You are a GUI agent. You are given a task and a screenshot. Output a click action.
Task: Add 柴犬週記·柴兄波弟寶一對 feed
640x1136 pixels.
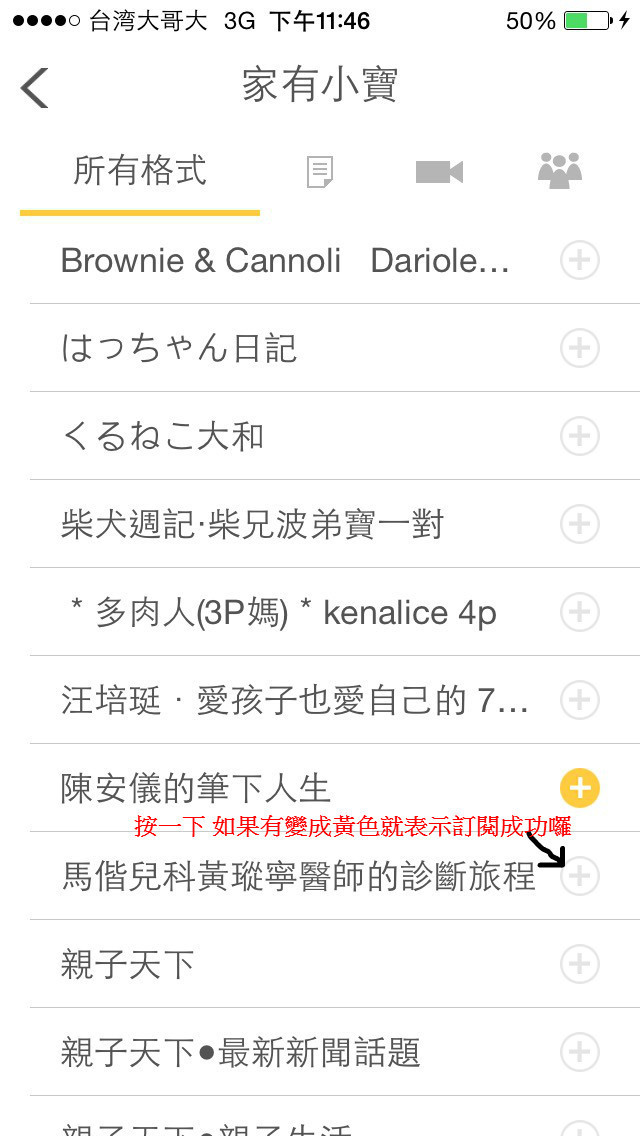pos(580,524)
